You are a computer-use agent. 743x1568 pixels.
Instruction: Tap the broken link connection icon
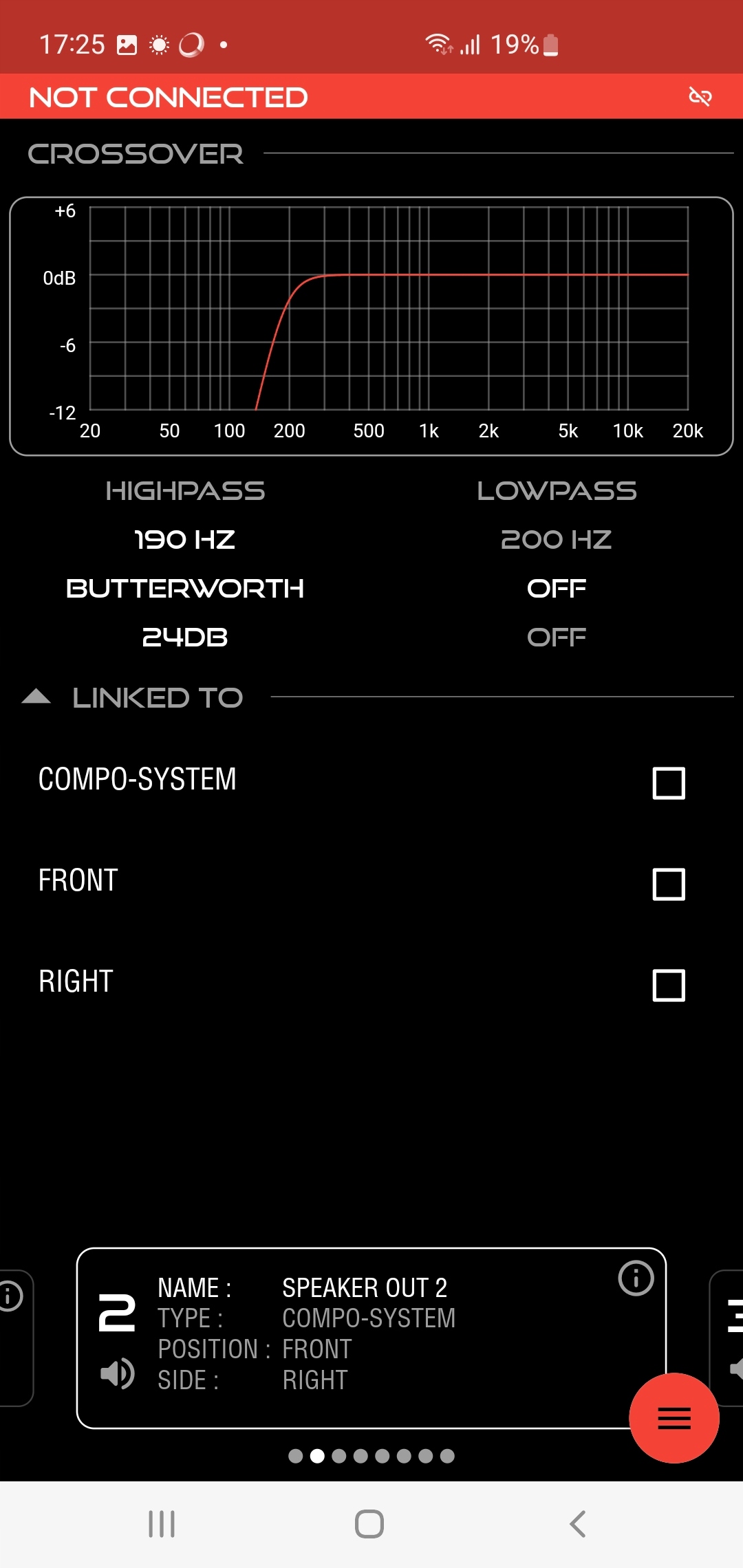point(700,96)
